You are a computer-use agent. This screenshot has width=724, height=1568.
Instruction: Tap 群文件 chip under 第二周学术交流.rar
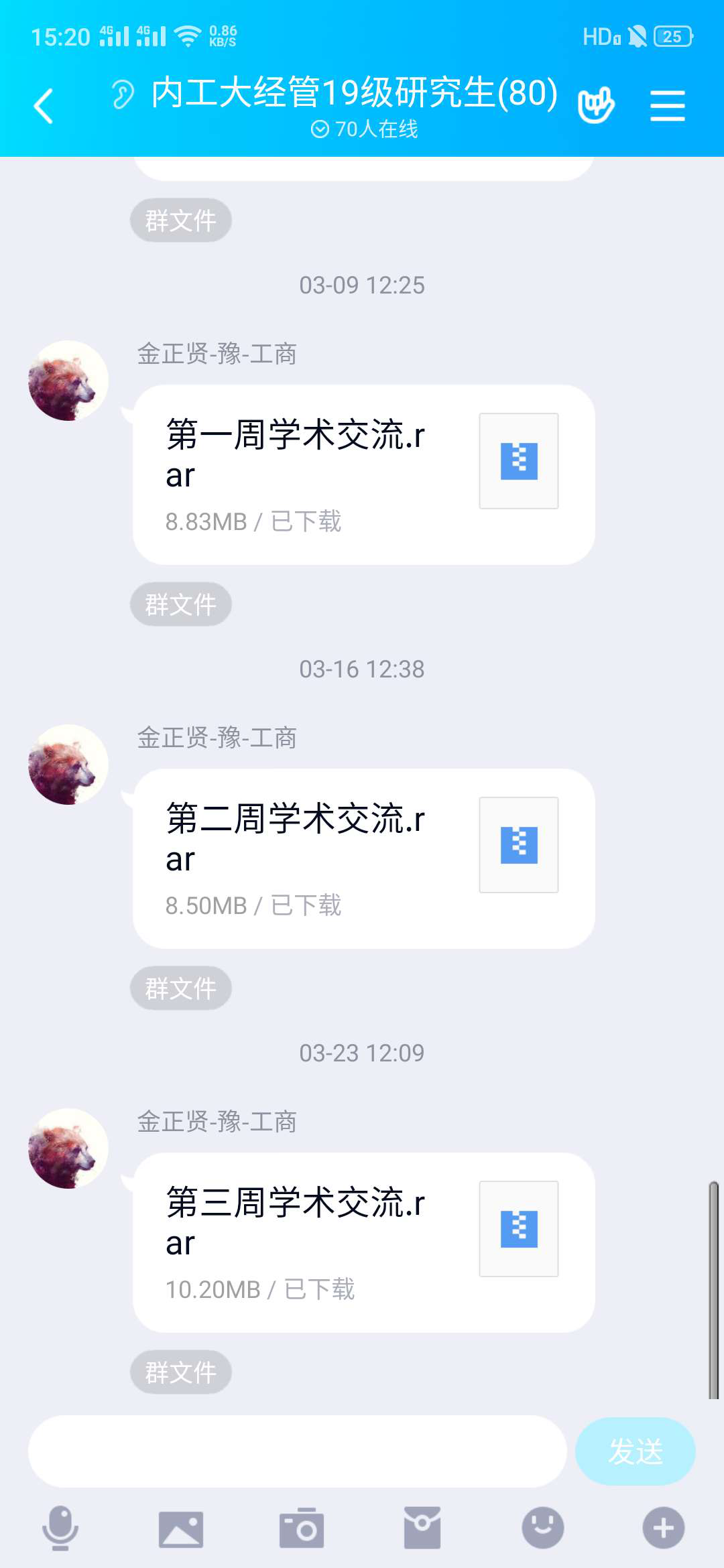(x=181, y=988)
